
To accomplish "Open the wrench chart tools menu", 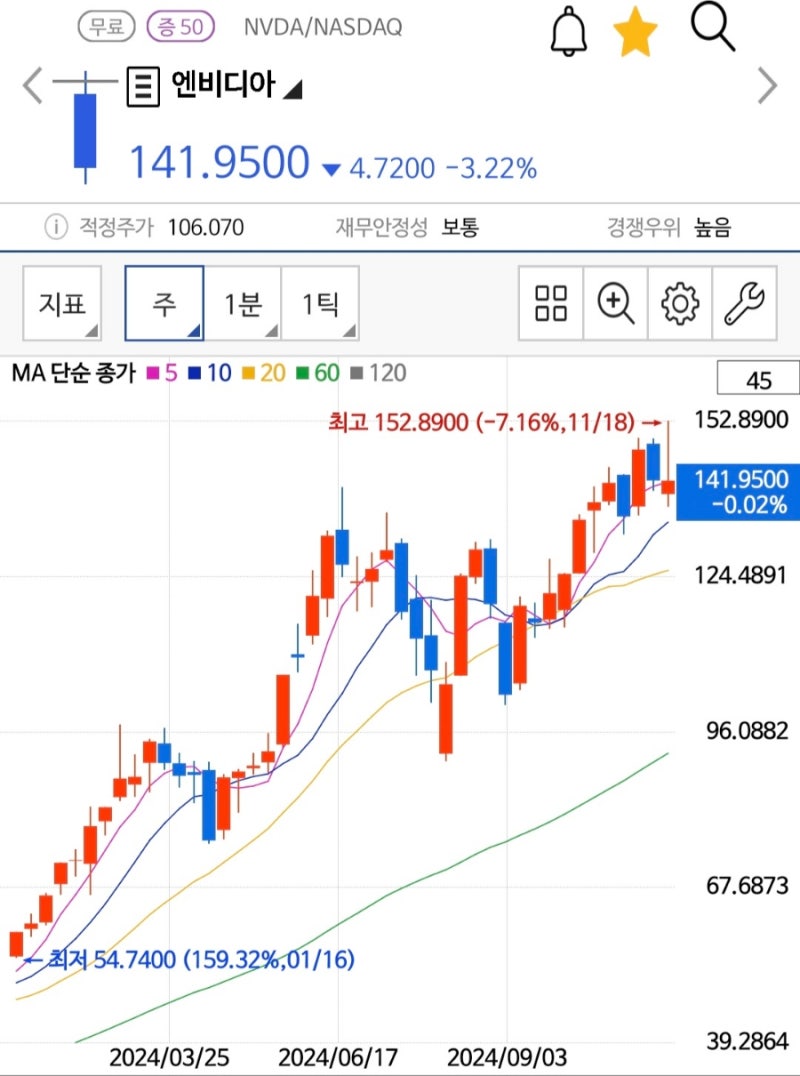I will (x=744, y=304).
